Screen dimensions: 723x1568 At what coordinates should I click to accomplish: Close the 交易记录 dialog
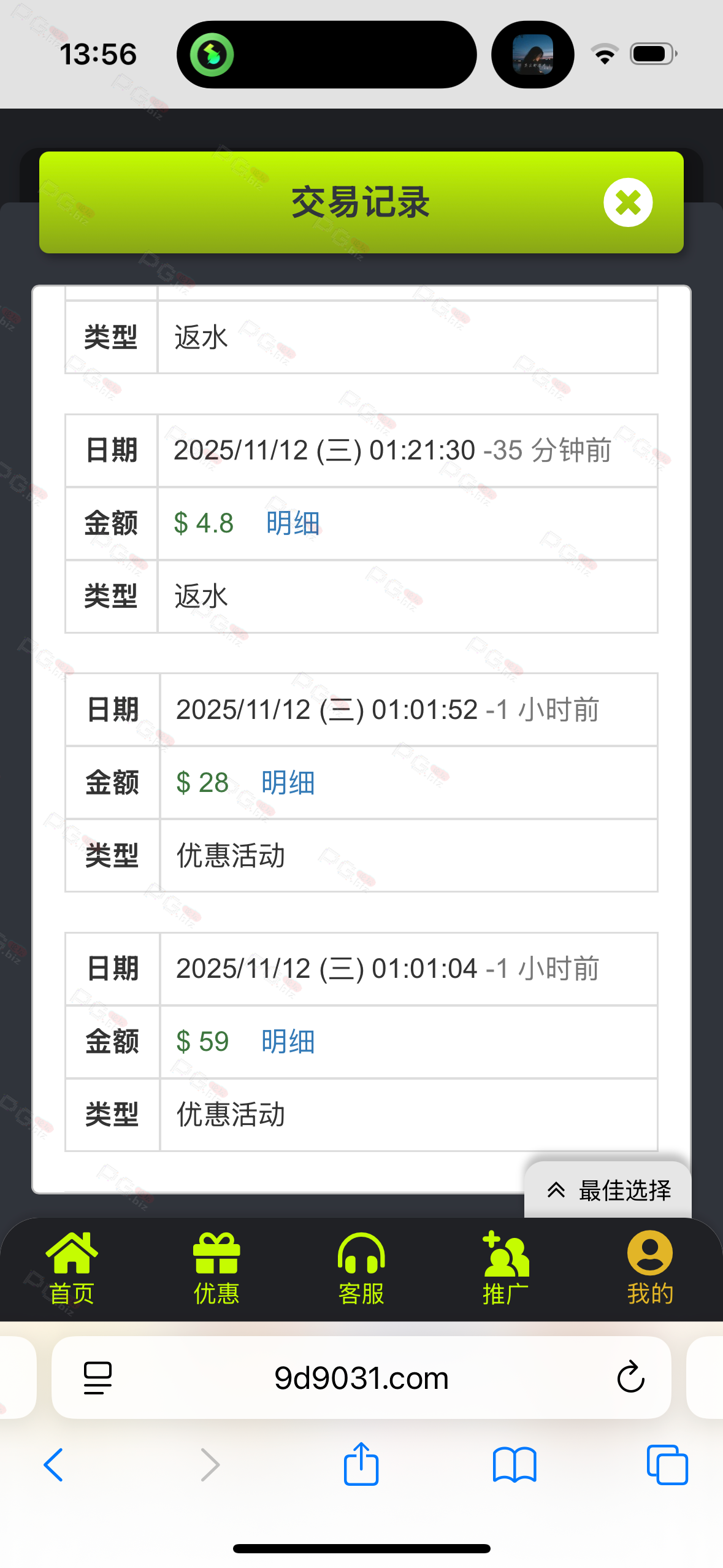tap(627, 202)
